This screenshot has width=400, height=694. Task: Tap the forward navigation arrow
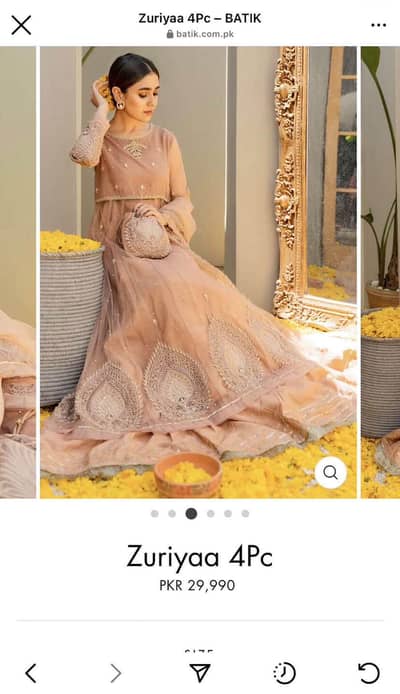click(115, 673)
